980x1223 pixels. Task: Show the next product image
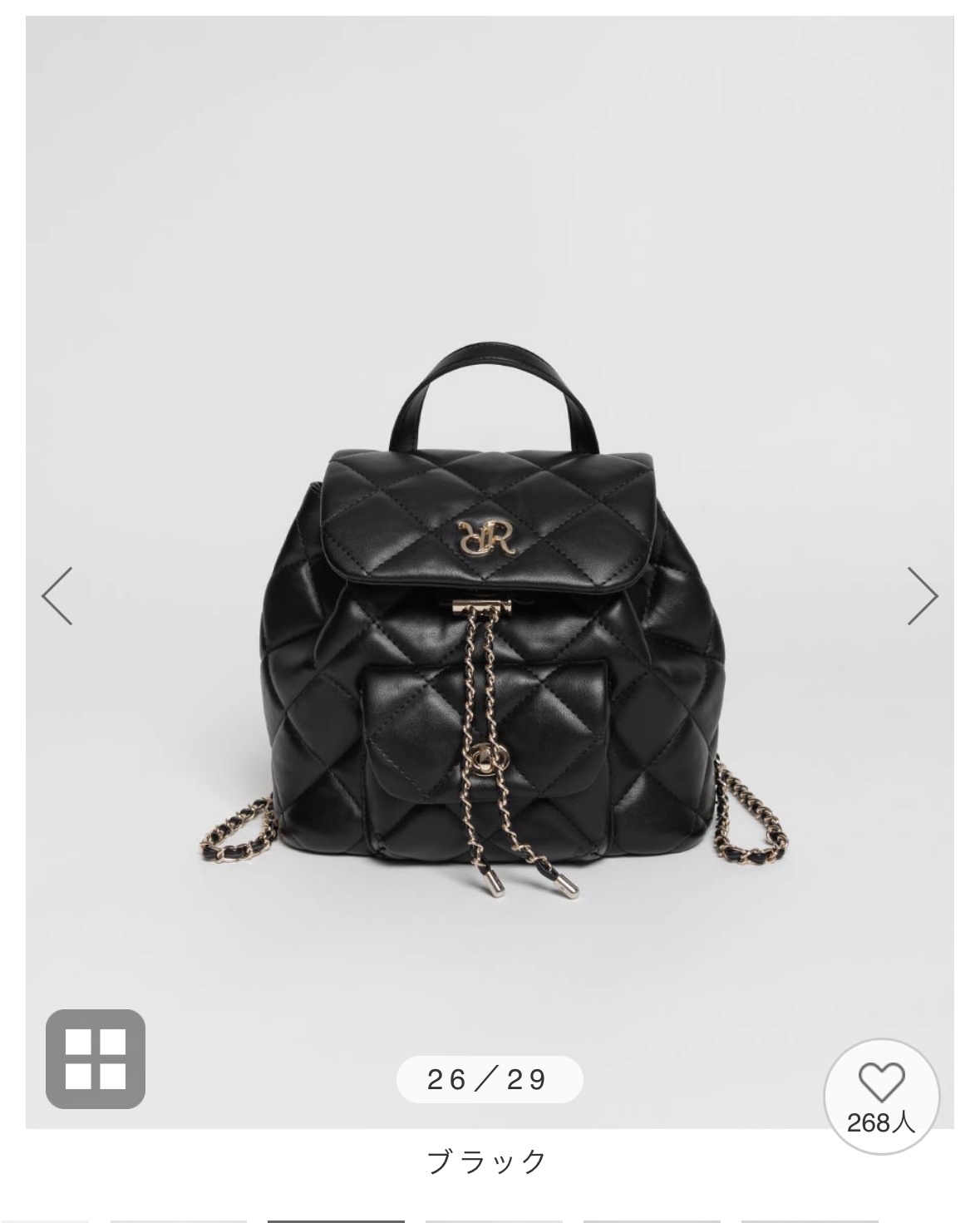922,595
